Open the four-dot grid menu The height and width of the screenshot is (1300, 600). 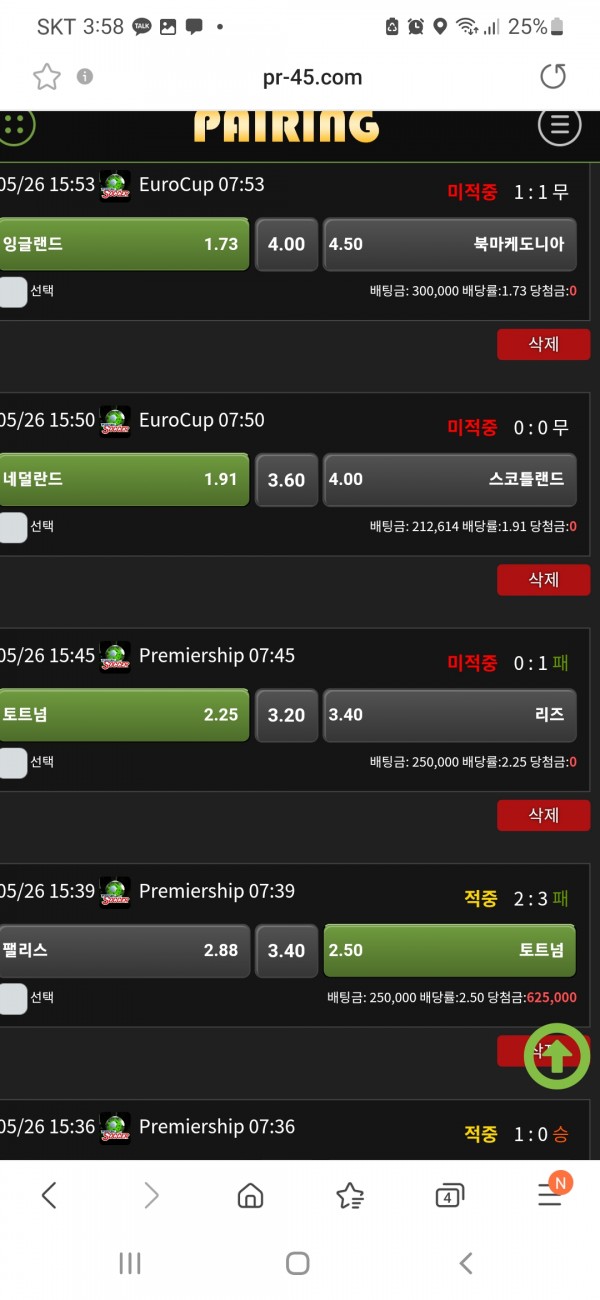(x=14, y=127)
